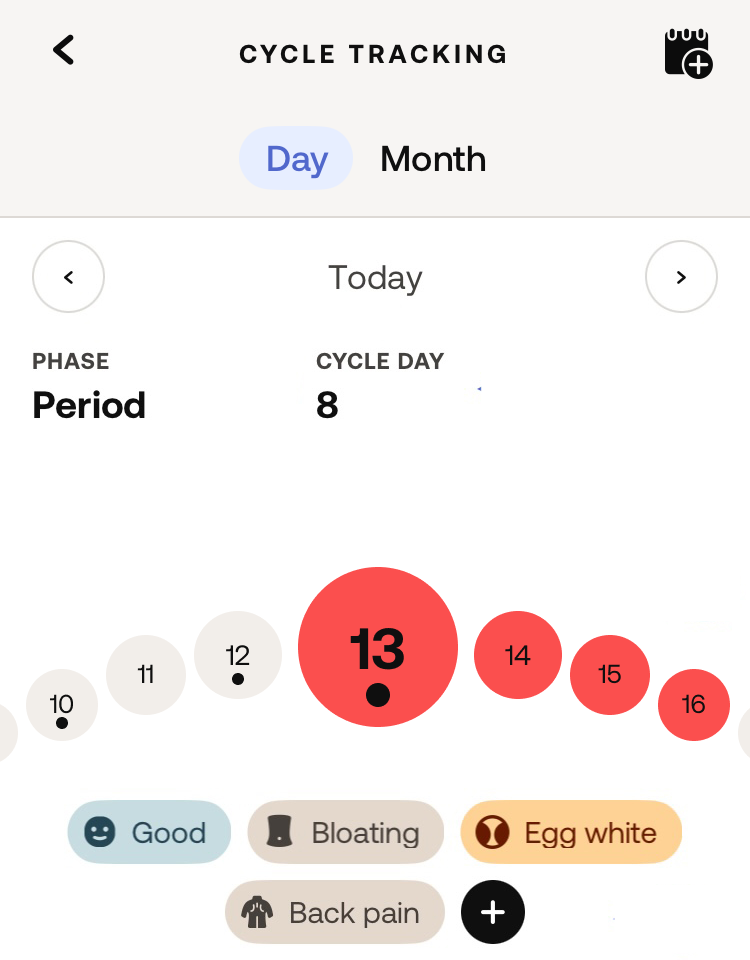Image resolution: width=750 pixels, height=960 pixels.
Task: Go to the previous day with the left chevron
Action: (x=68, y=276)
